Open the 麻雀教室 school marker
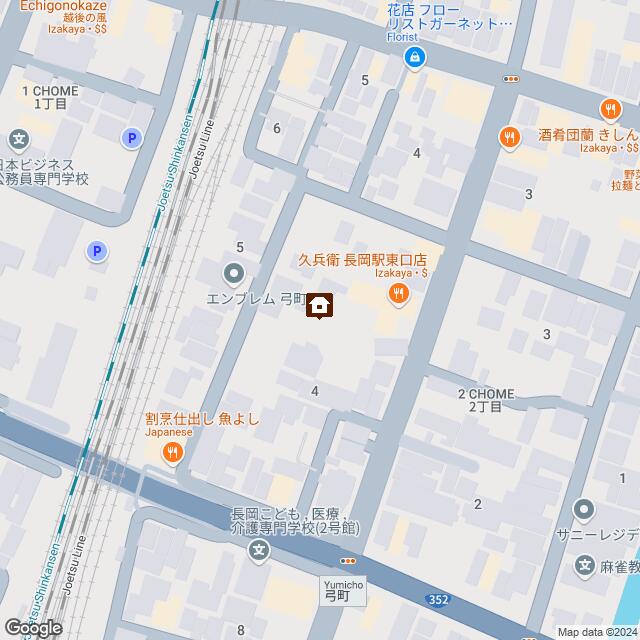Viewport: 640px width, 640px height. pyautogui.click(x=586, y=566)
